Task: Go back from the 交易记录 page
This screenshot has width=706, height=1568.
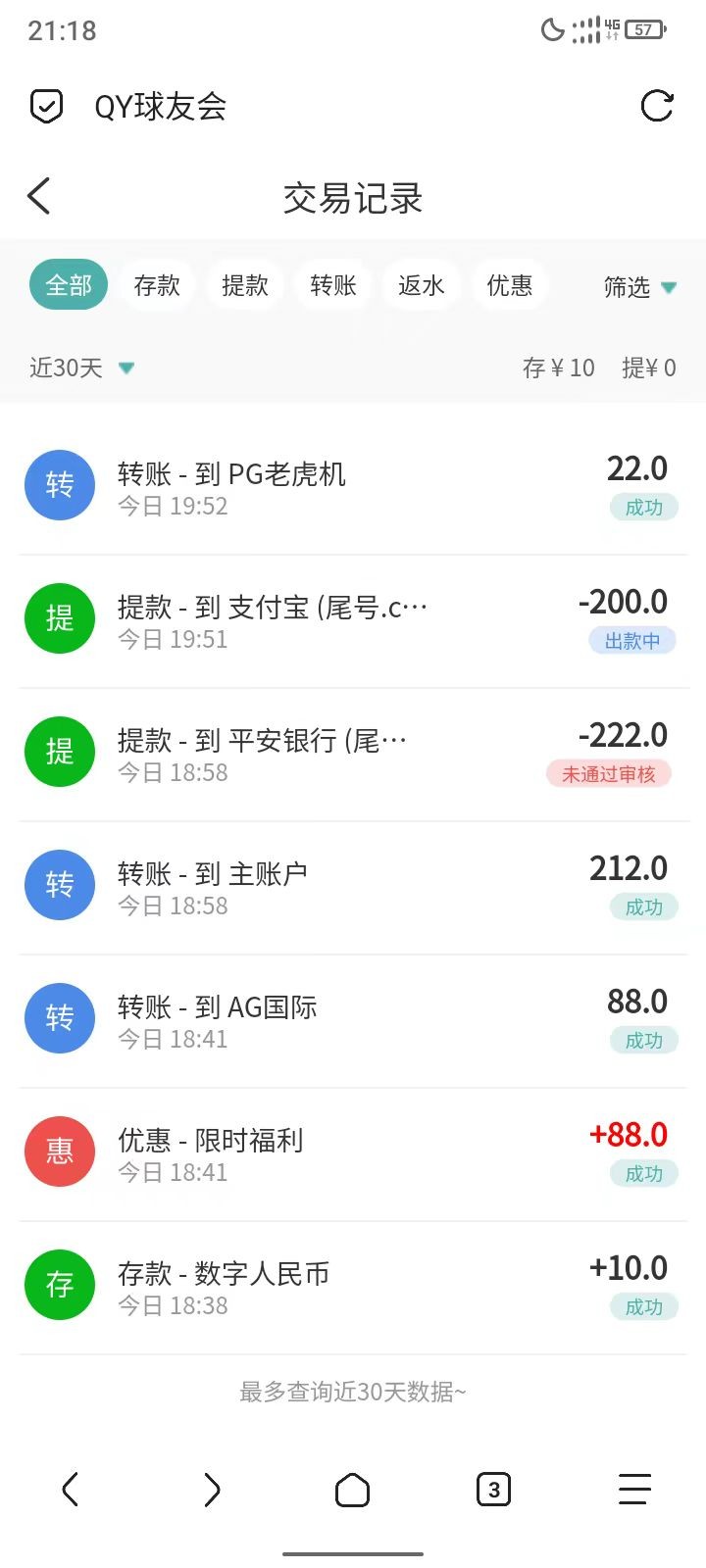Action: tap(39, 196)
